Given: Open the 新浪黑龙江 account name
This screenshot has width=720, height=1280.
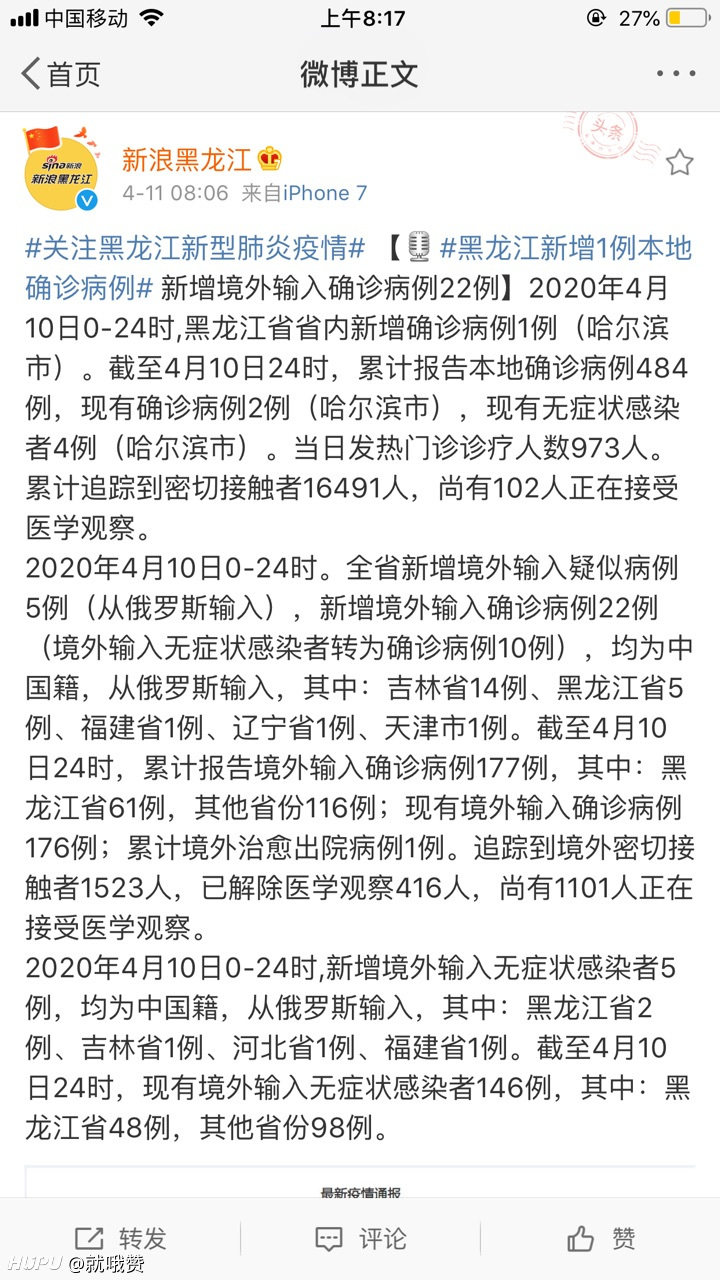Looking at the screenshot, I should coord(188,157).
